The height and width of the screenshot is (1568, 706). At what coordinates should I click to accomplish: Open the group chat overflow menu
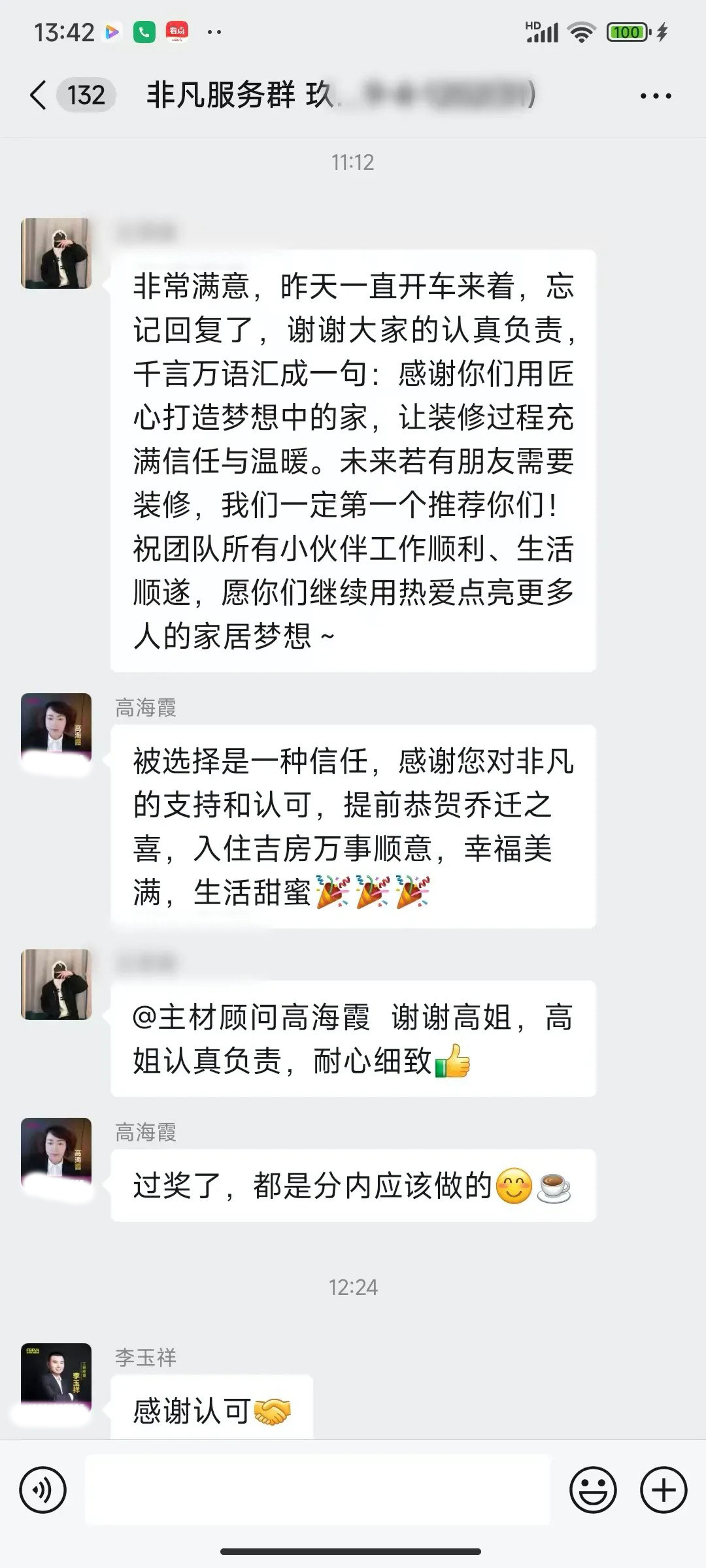(655, 96)
